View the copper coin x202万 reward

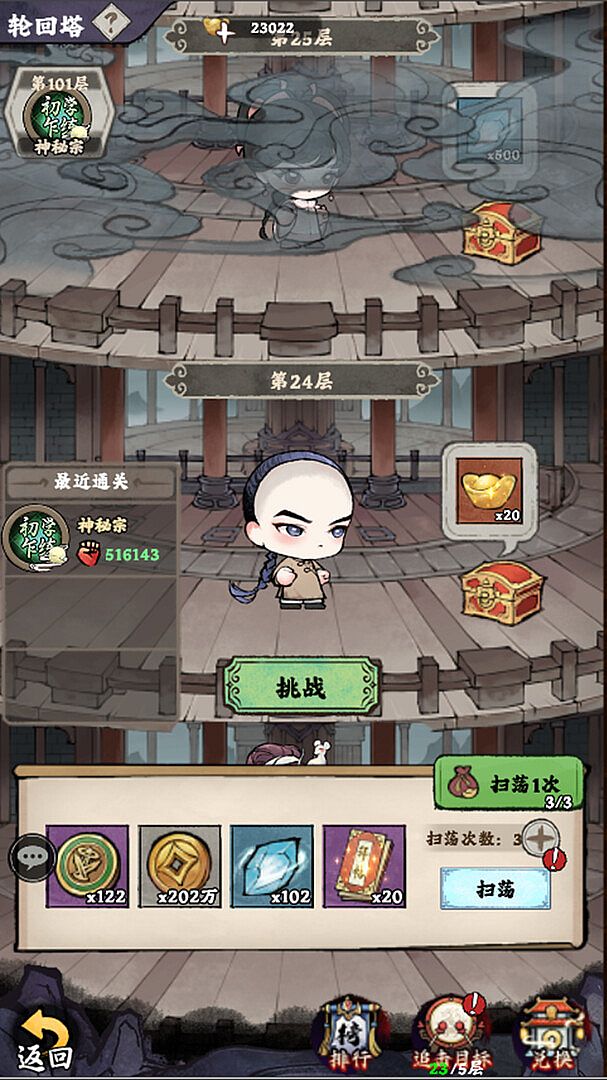(180, 865)
